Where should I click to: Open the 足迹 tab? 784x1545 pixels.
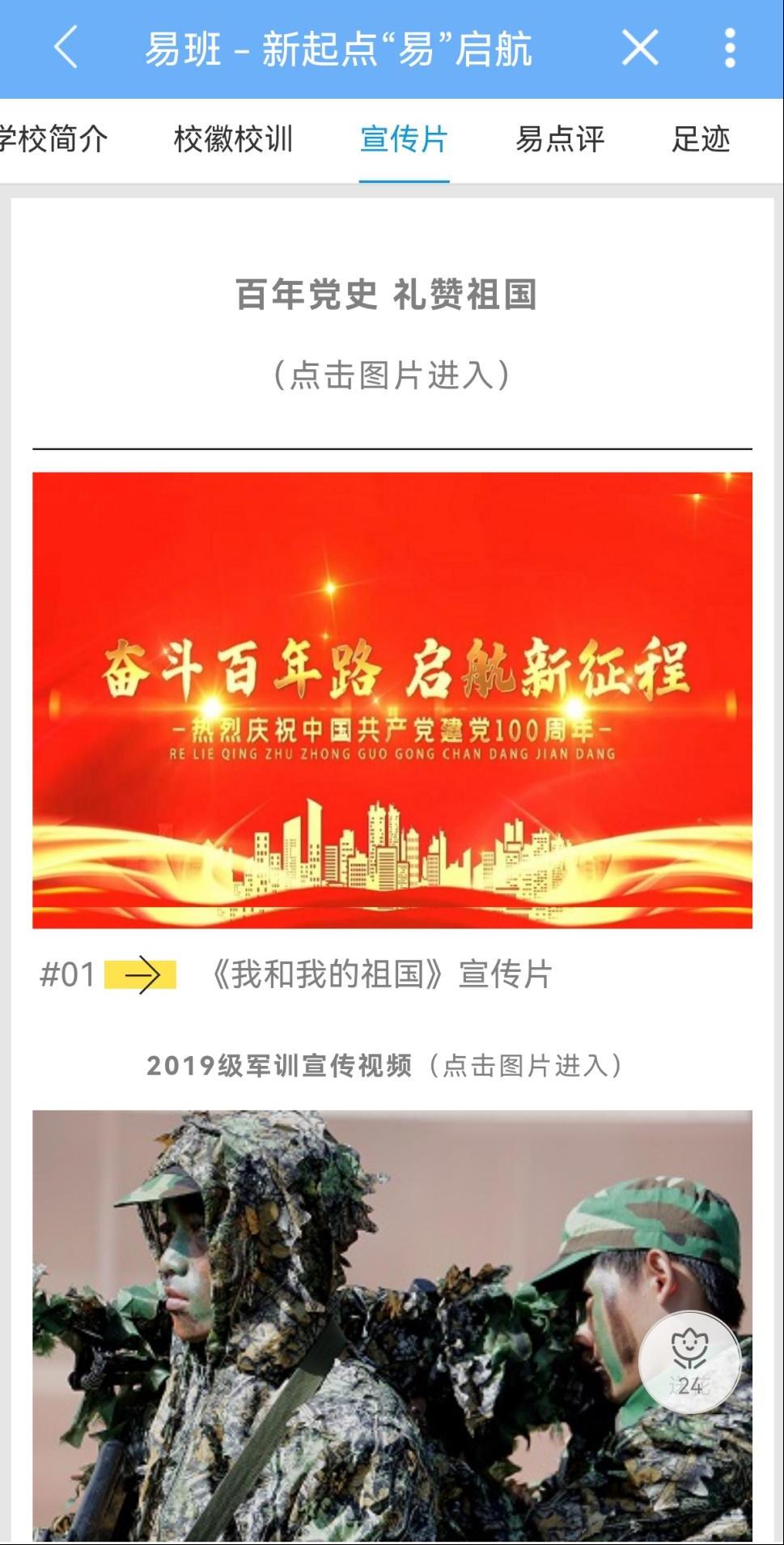(x=701, y=139)
